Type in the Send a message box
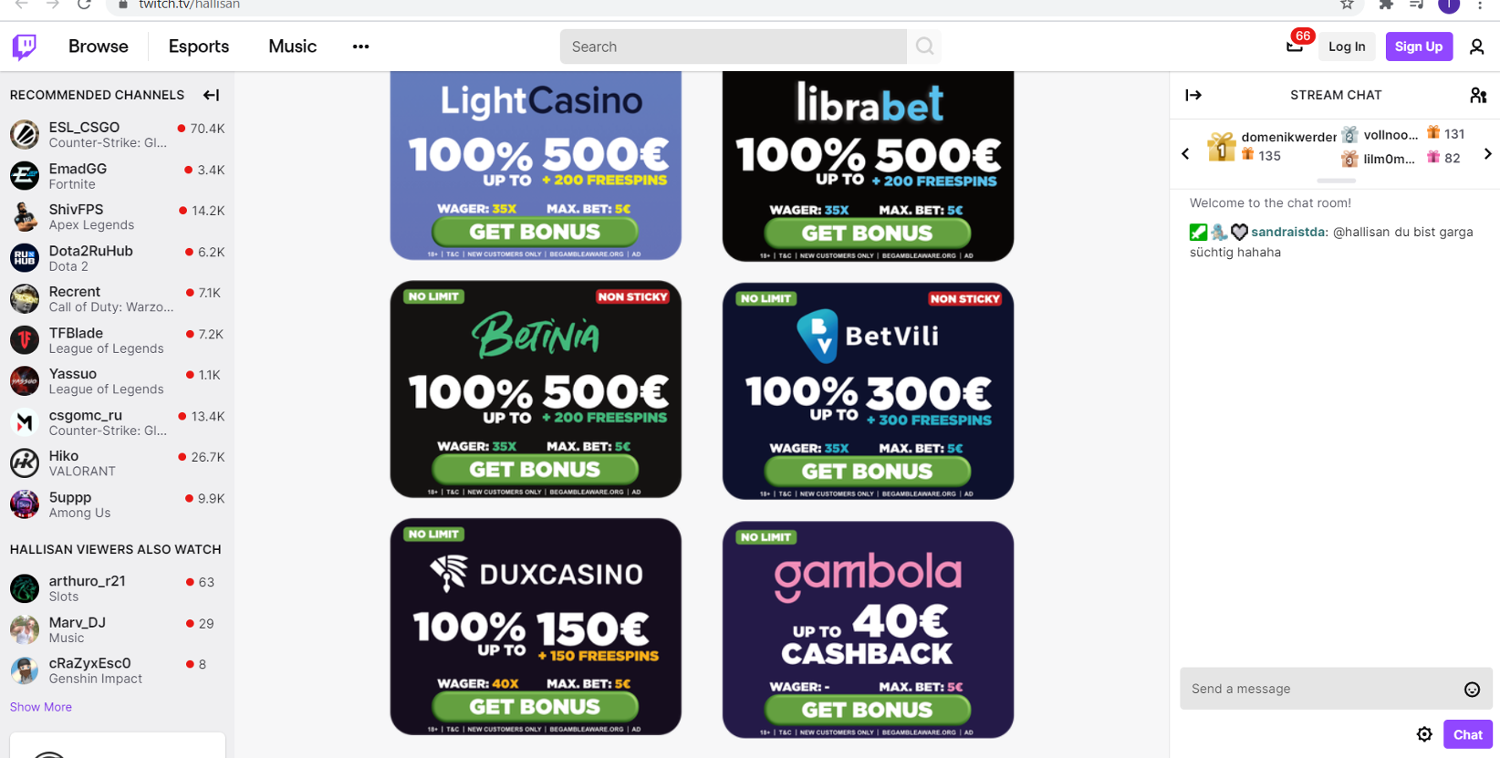Image resolution: width=1500 pixels, height=758 pixels. (1320, 689)
